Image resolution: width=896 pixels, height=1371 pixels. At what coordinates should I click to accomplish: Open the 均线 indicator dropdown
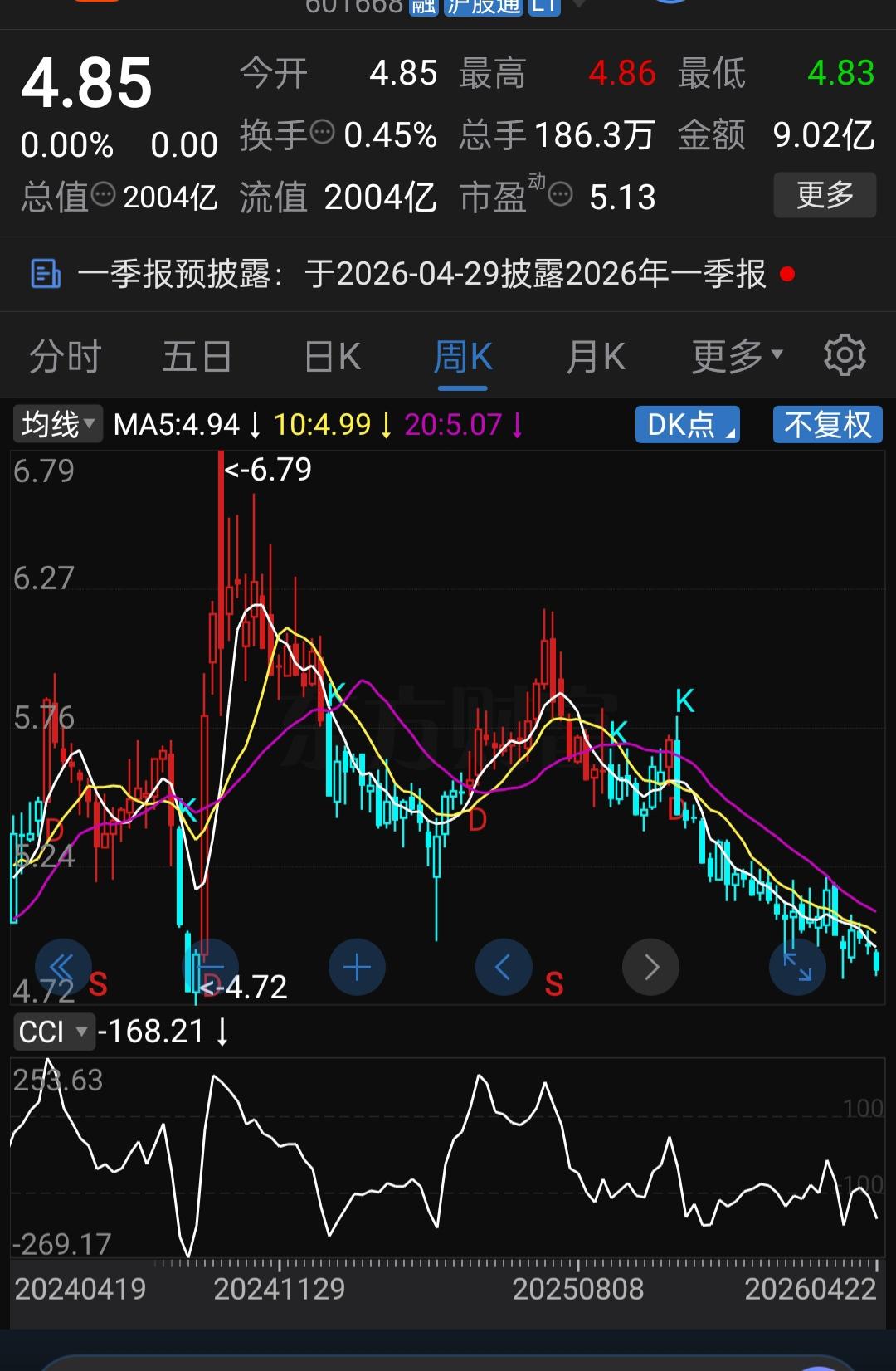click(56, 424)
